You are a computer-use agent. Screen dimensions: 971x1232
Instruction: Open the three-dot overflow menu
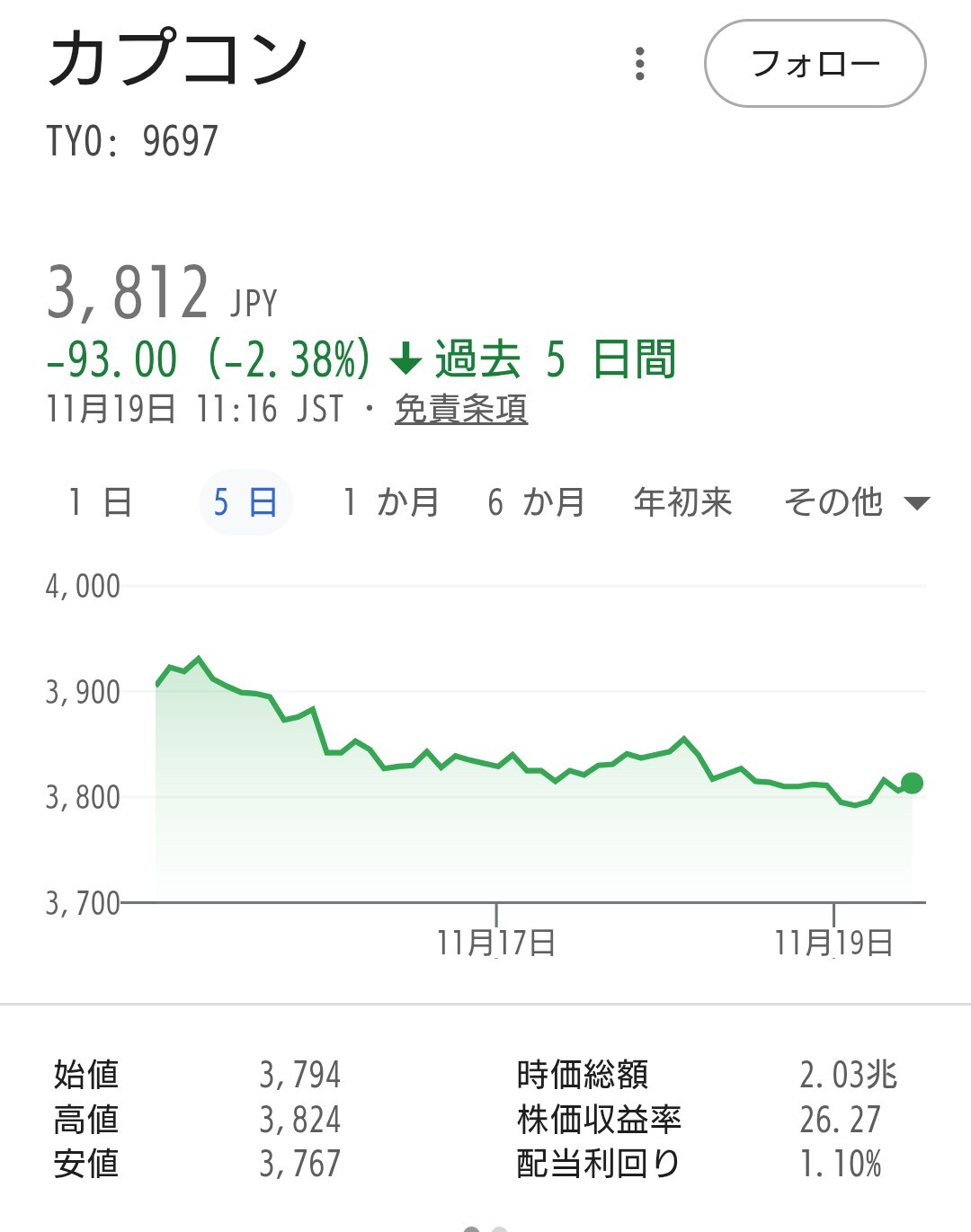(639, 64)
